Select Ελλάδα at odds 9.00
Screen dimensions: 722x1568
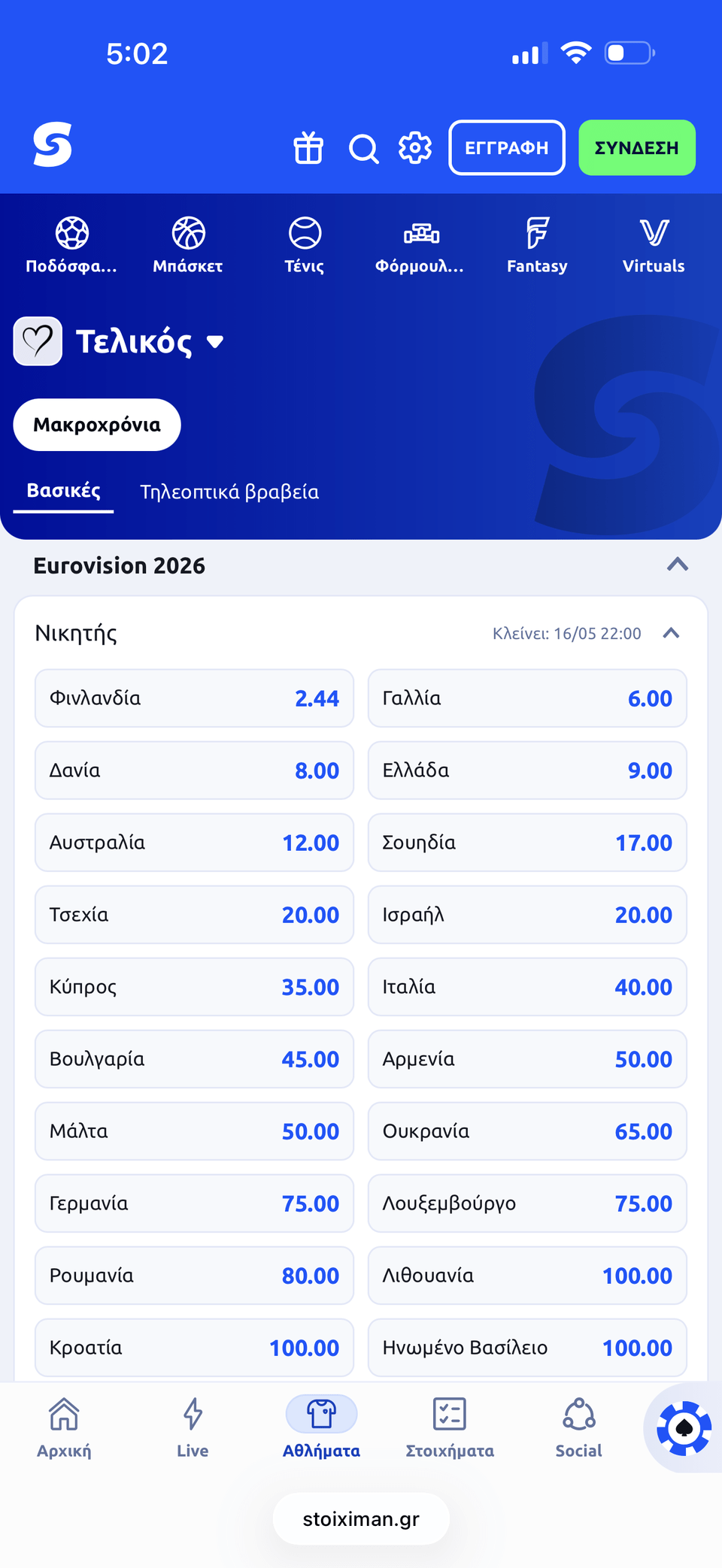[526, 770]
